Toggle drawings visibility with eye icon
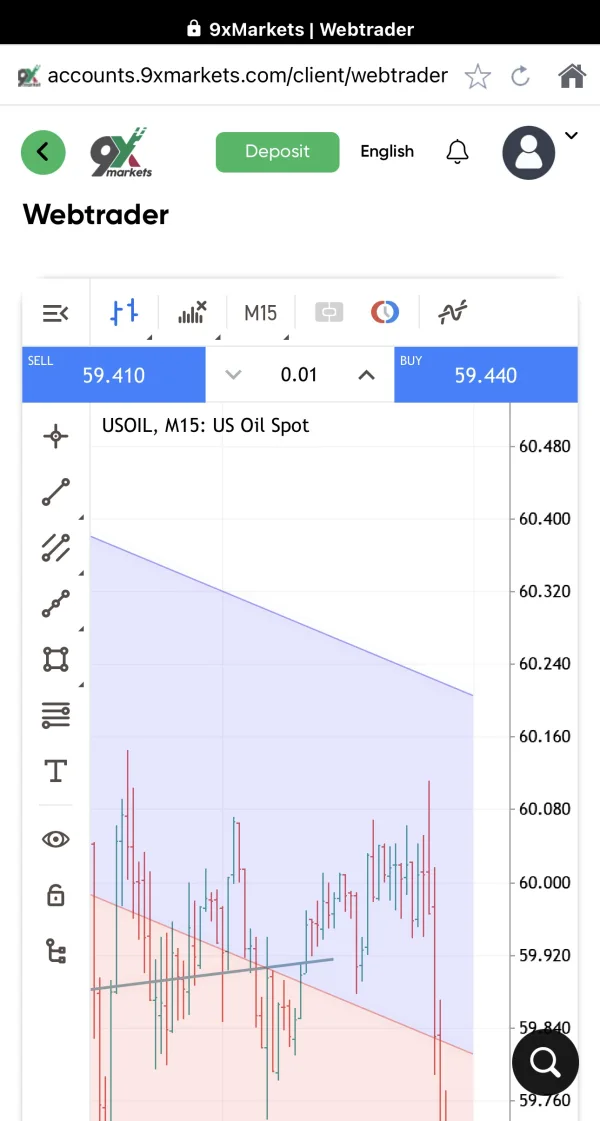Viewport: 600px width, 1121px height. pos(56,839)
